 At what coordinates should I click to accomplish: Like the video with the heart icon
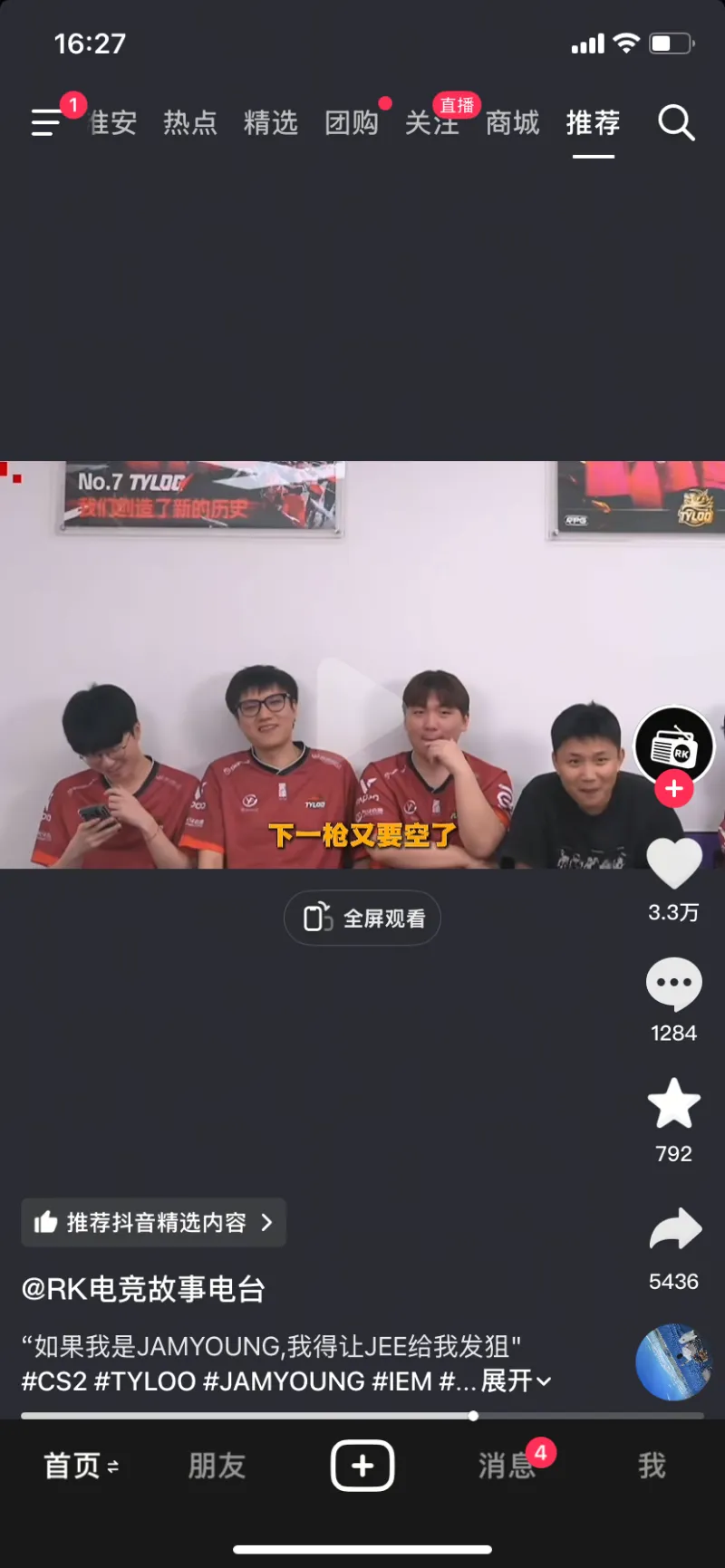point(673,863)
